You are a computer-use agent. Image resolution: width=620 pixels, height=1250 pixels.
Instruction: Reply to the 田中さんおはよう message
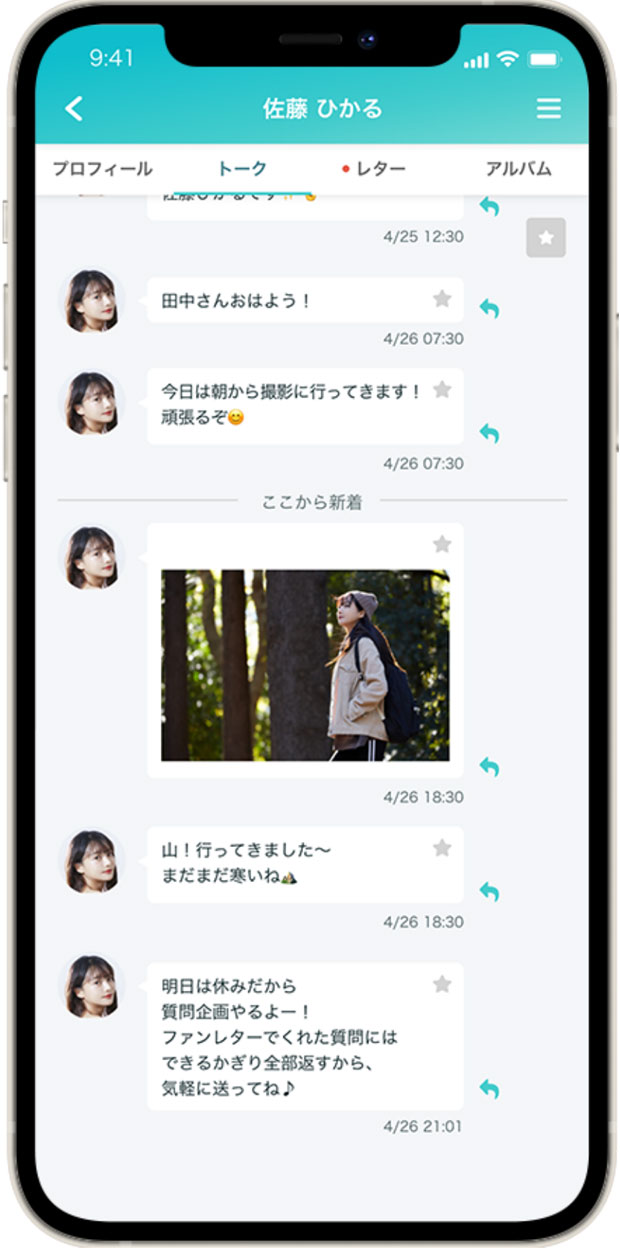489,309
